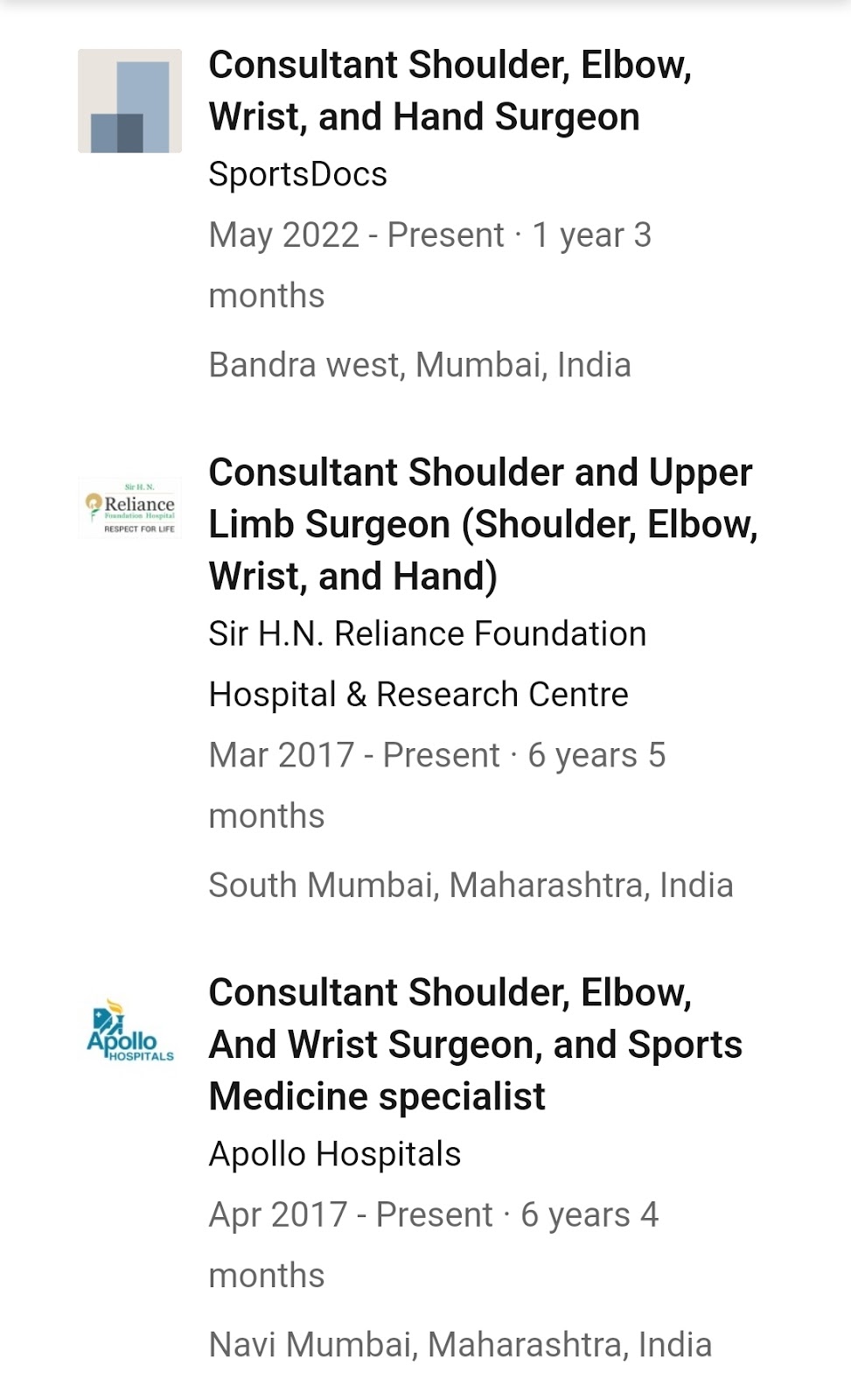Tap the Reliance Foundation Hospital logo
The height and width of the screenshot is (1400, 851).
(129, 507)
